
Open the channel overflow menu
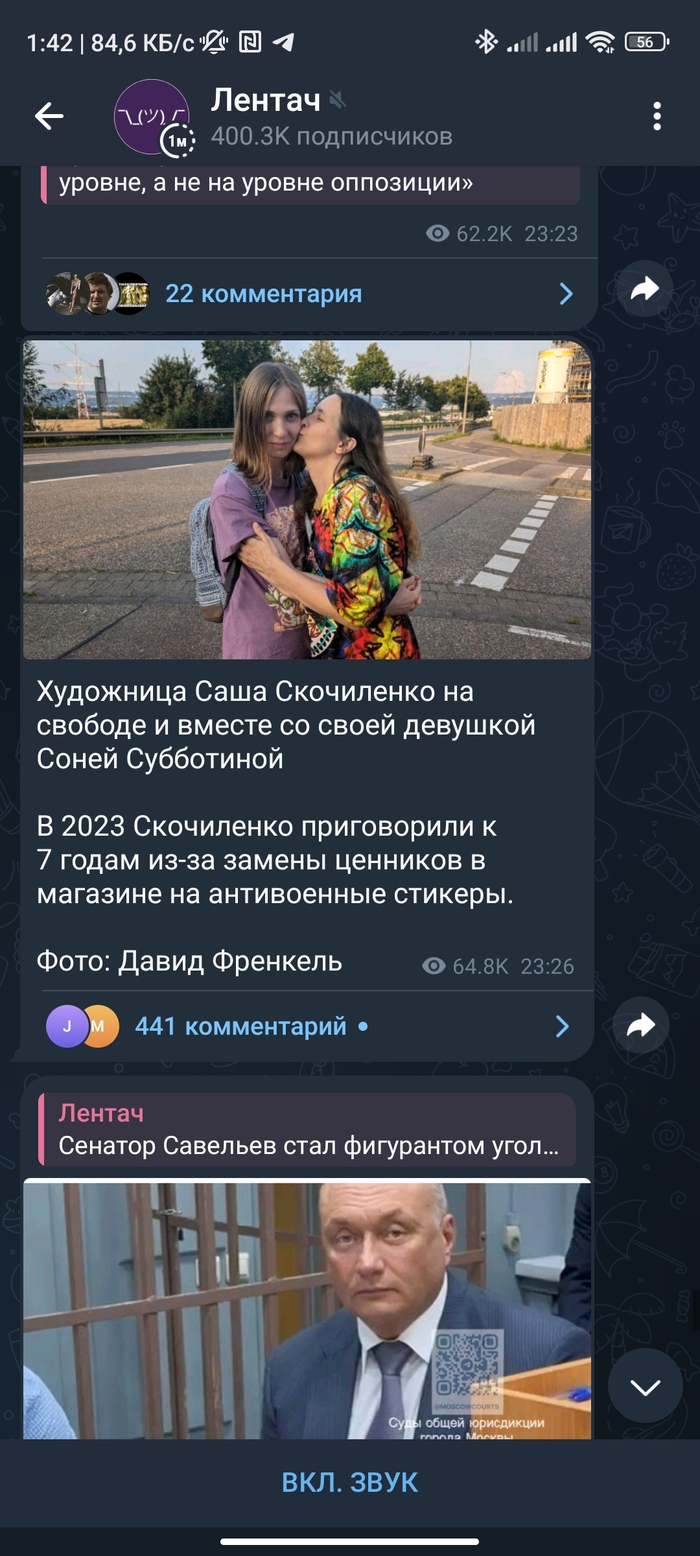click(x=657, y=116)
